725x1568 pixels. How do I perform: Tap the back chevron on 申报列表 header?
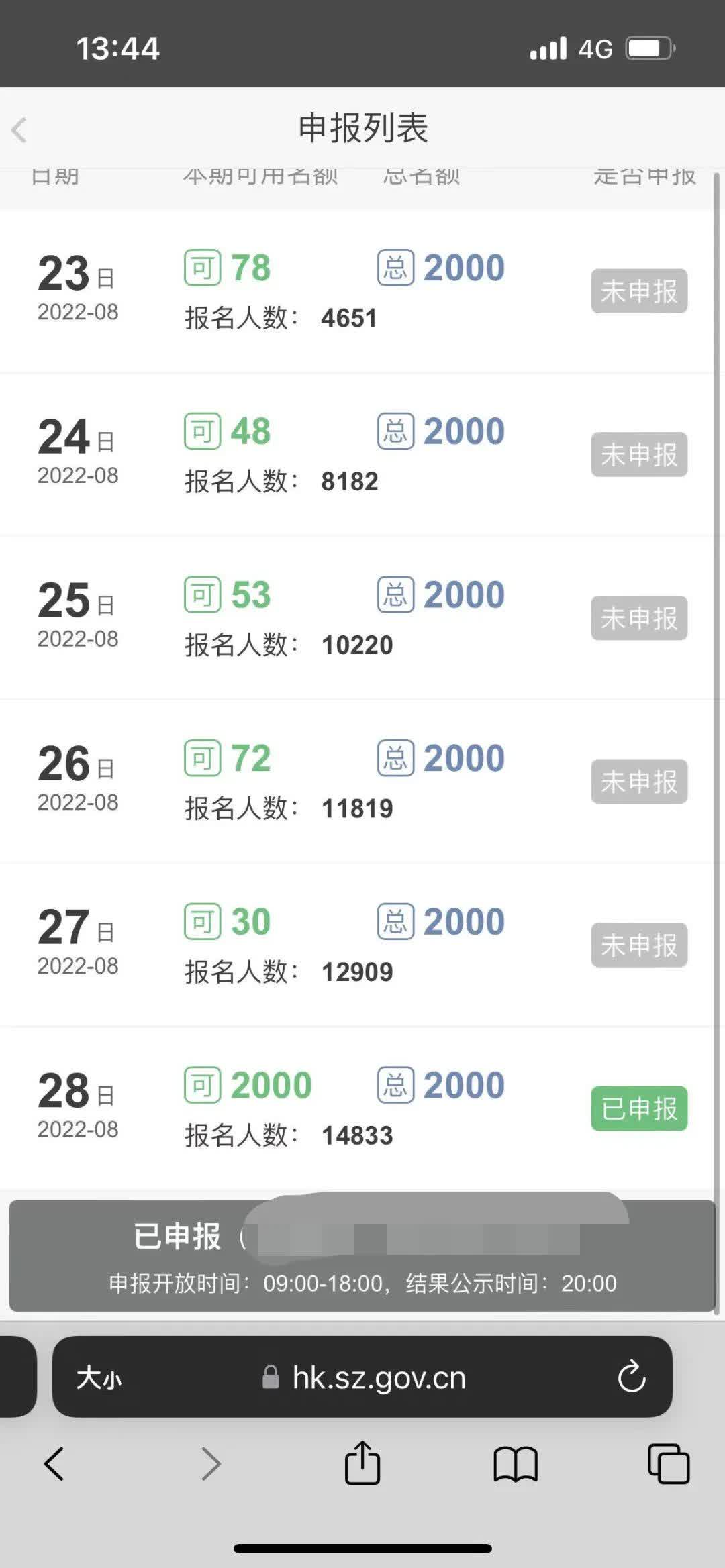pyautogui.click(x=20, y=130)
